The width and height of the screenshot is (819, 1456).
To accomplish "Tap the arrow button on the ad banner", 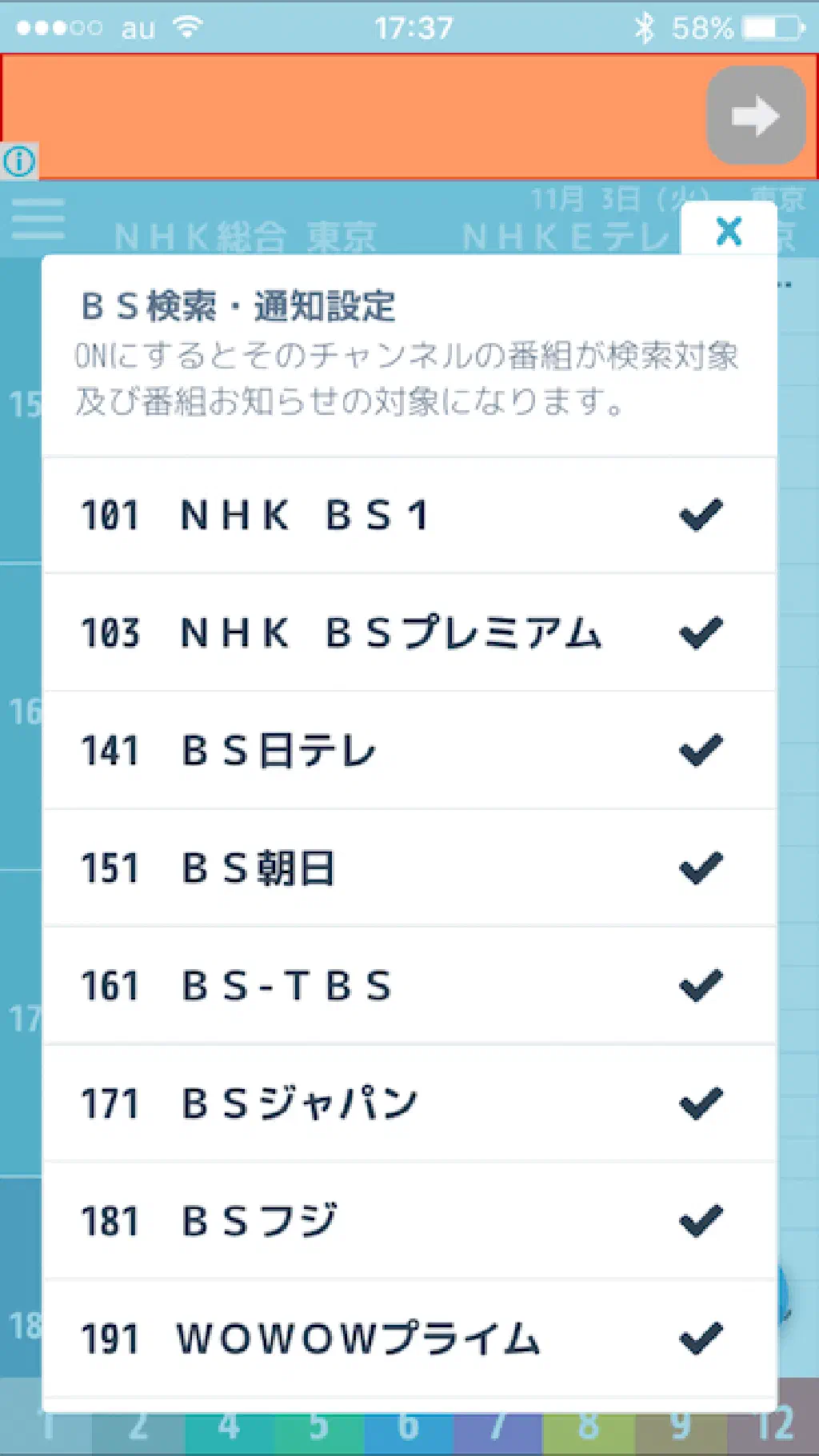I will point(755,115).
